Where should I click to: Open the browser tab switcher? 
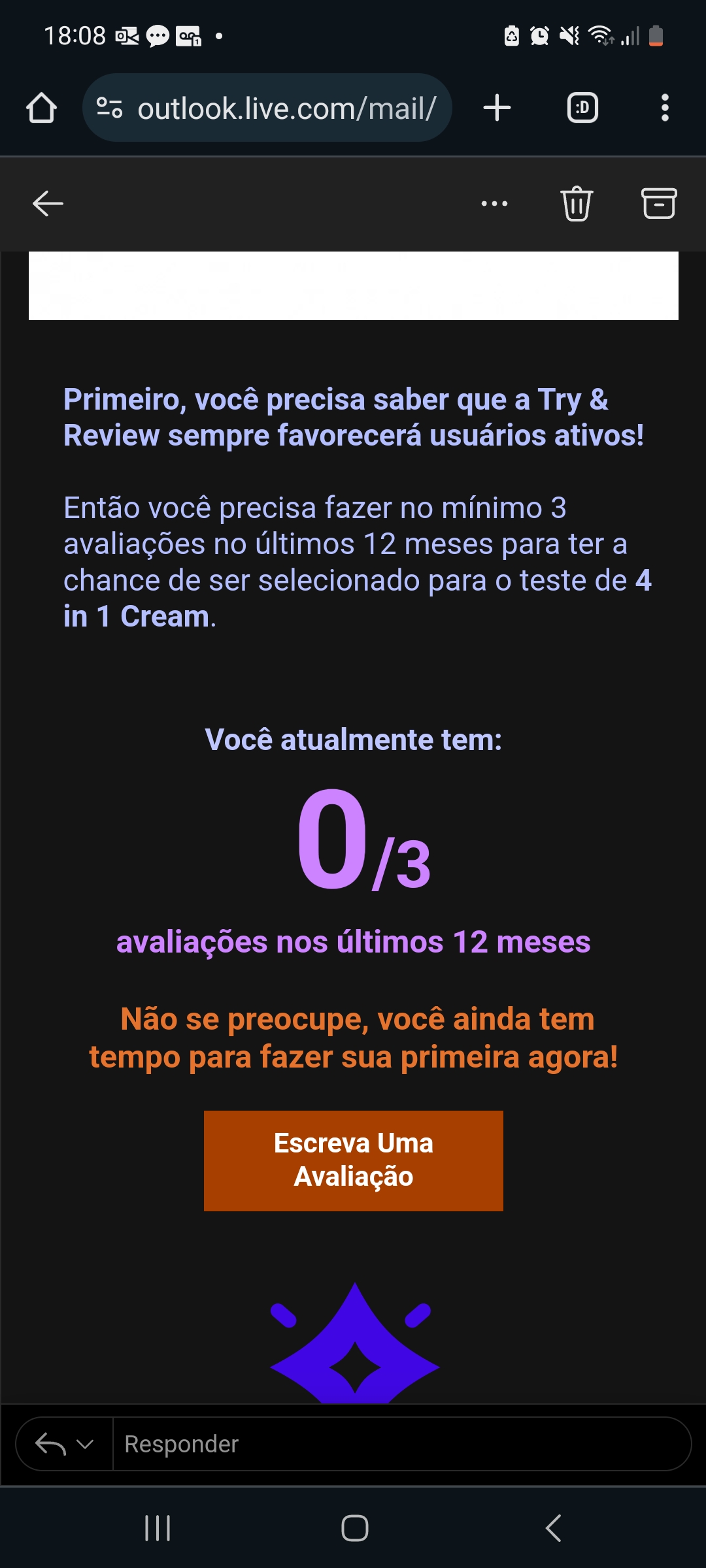coord(582,108)
